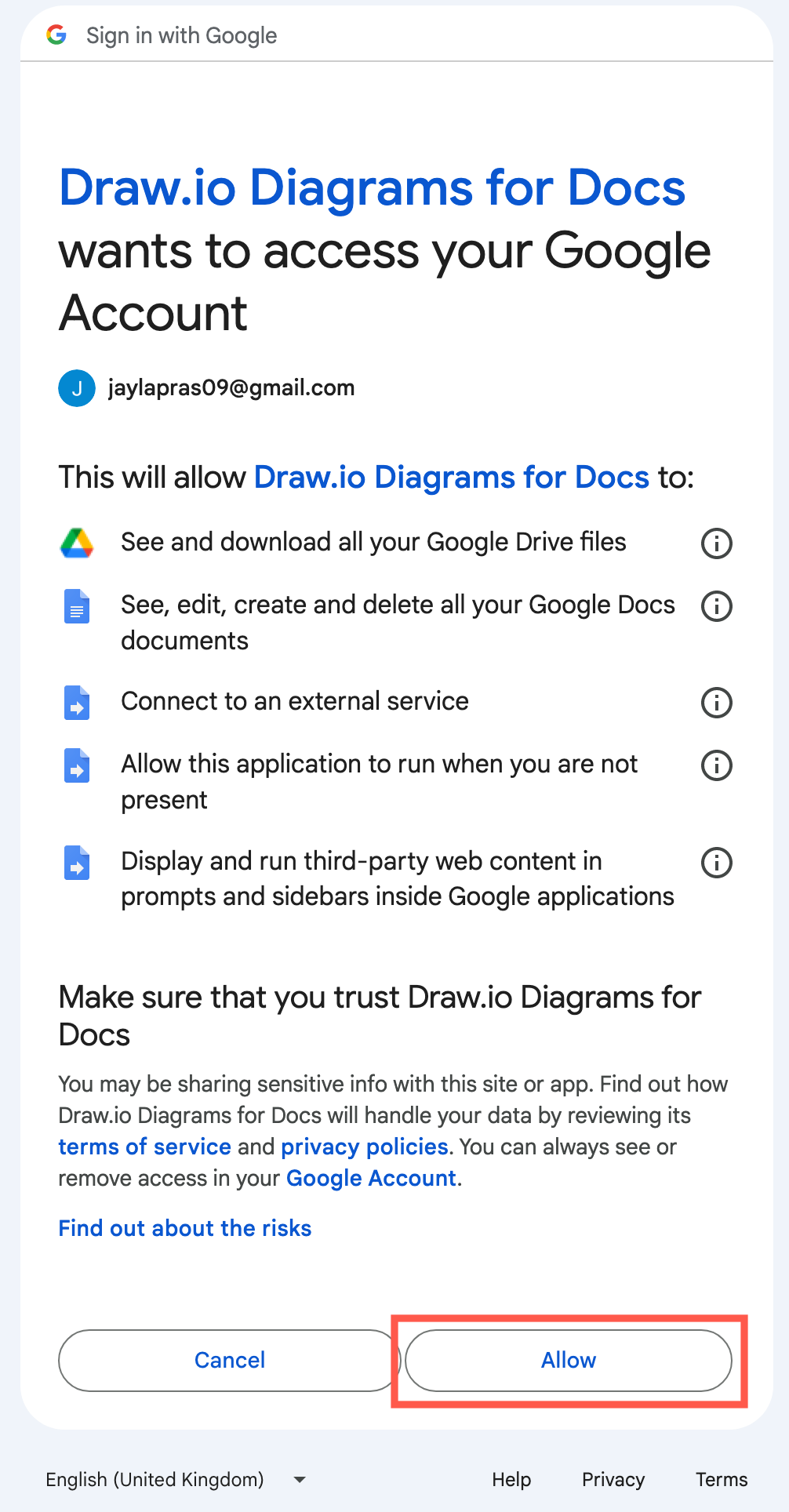Open info for third-party web content permission
This screenshot has width=789, height=1512.
[716, 862]
